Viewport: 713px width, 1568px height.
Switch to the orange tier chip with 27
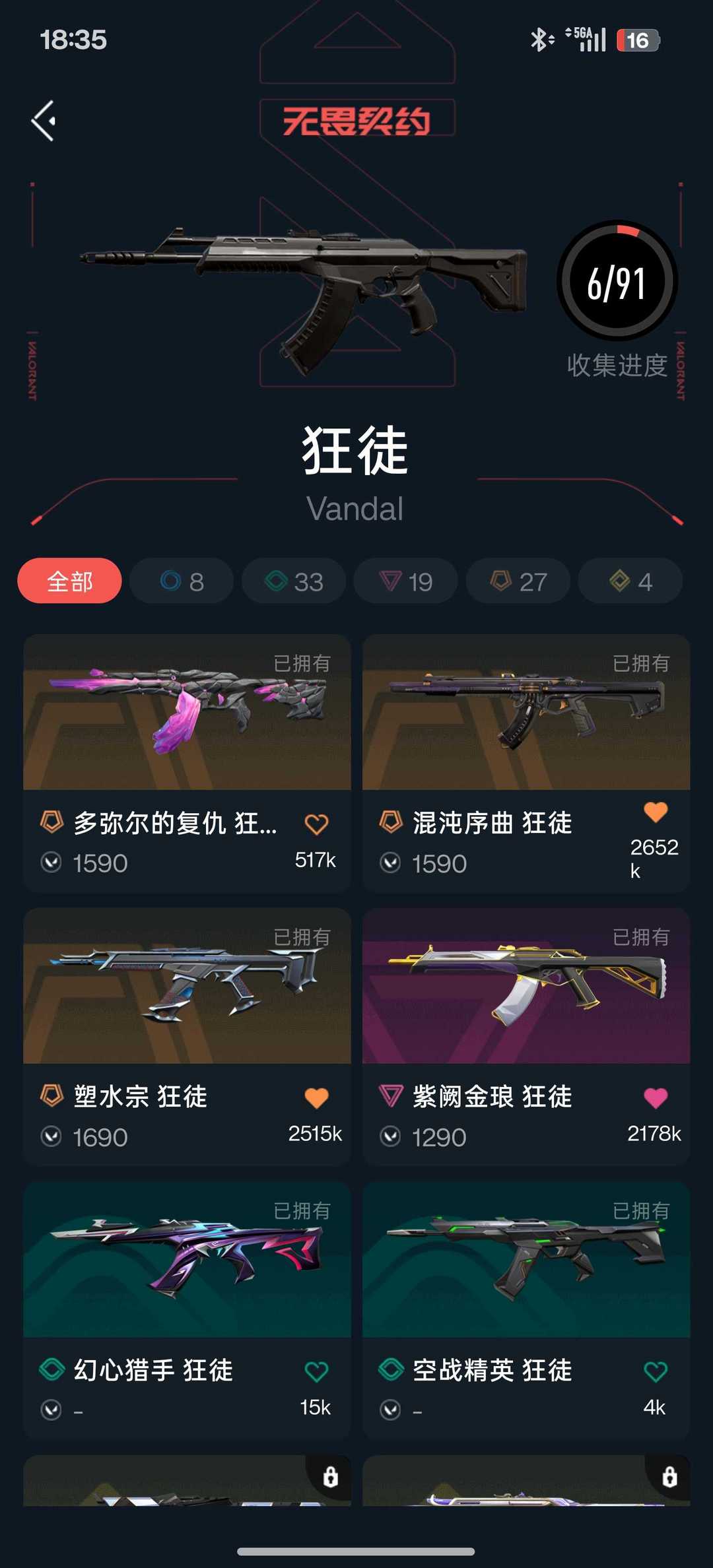[518, 581]
